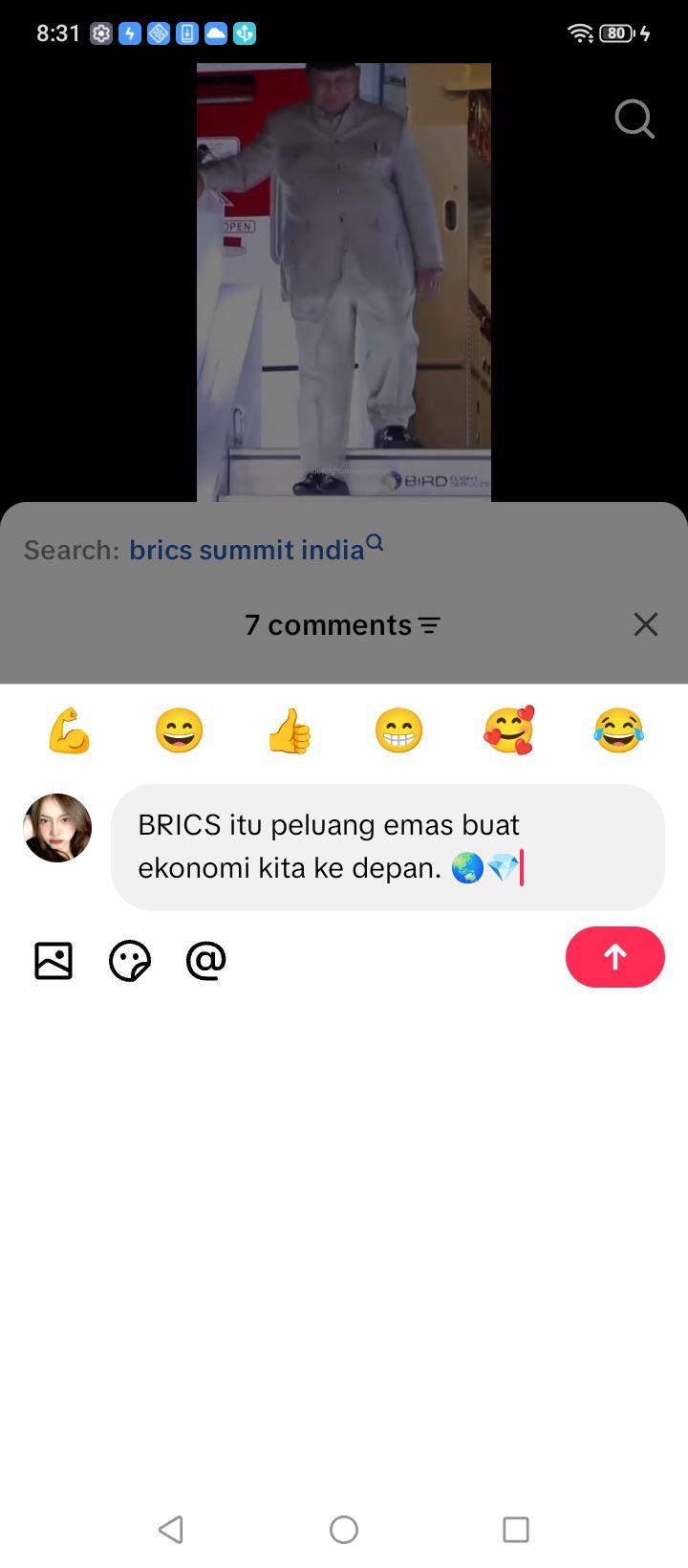The image size is (688, 1568).
Task: Tap the comment text field
Action: (388, 847)
